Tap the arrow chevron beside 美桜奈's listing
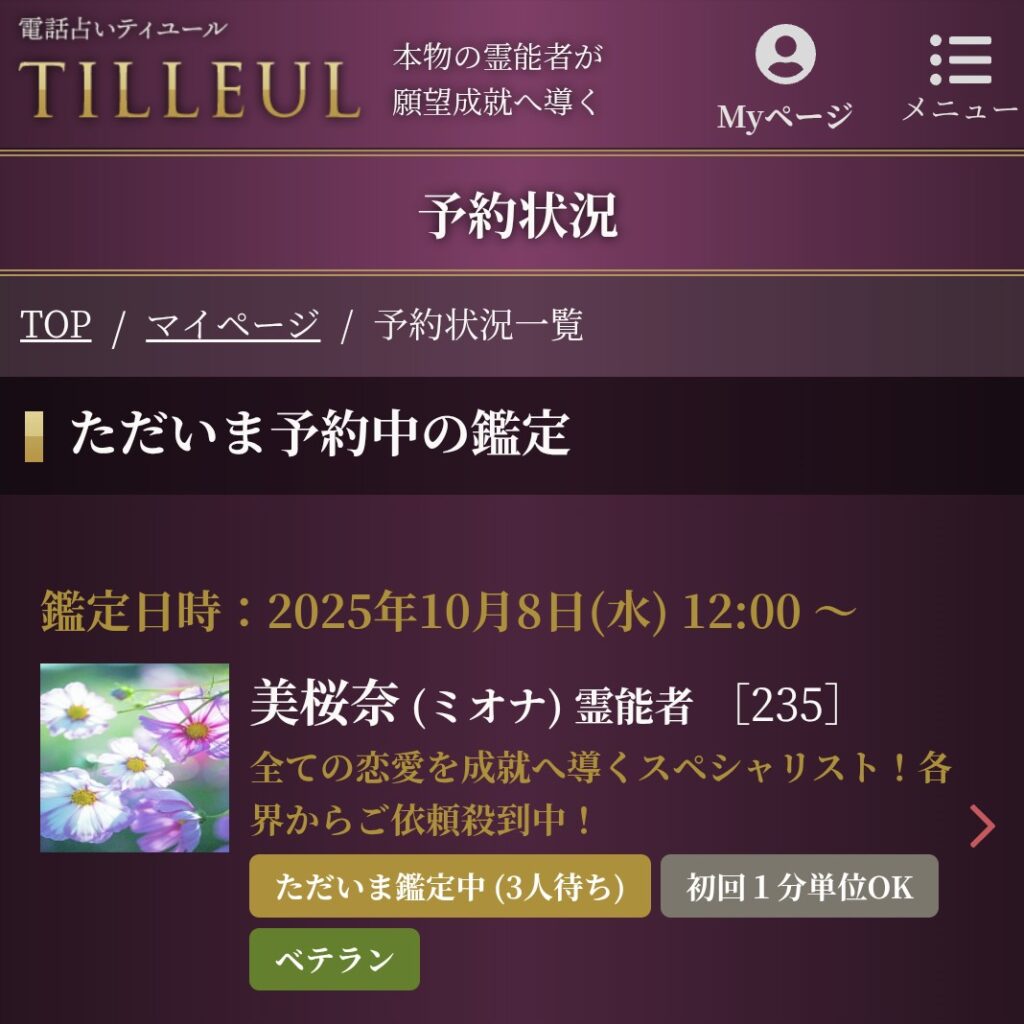The image size is (1024, 1024). click(x=982, y=826)
